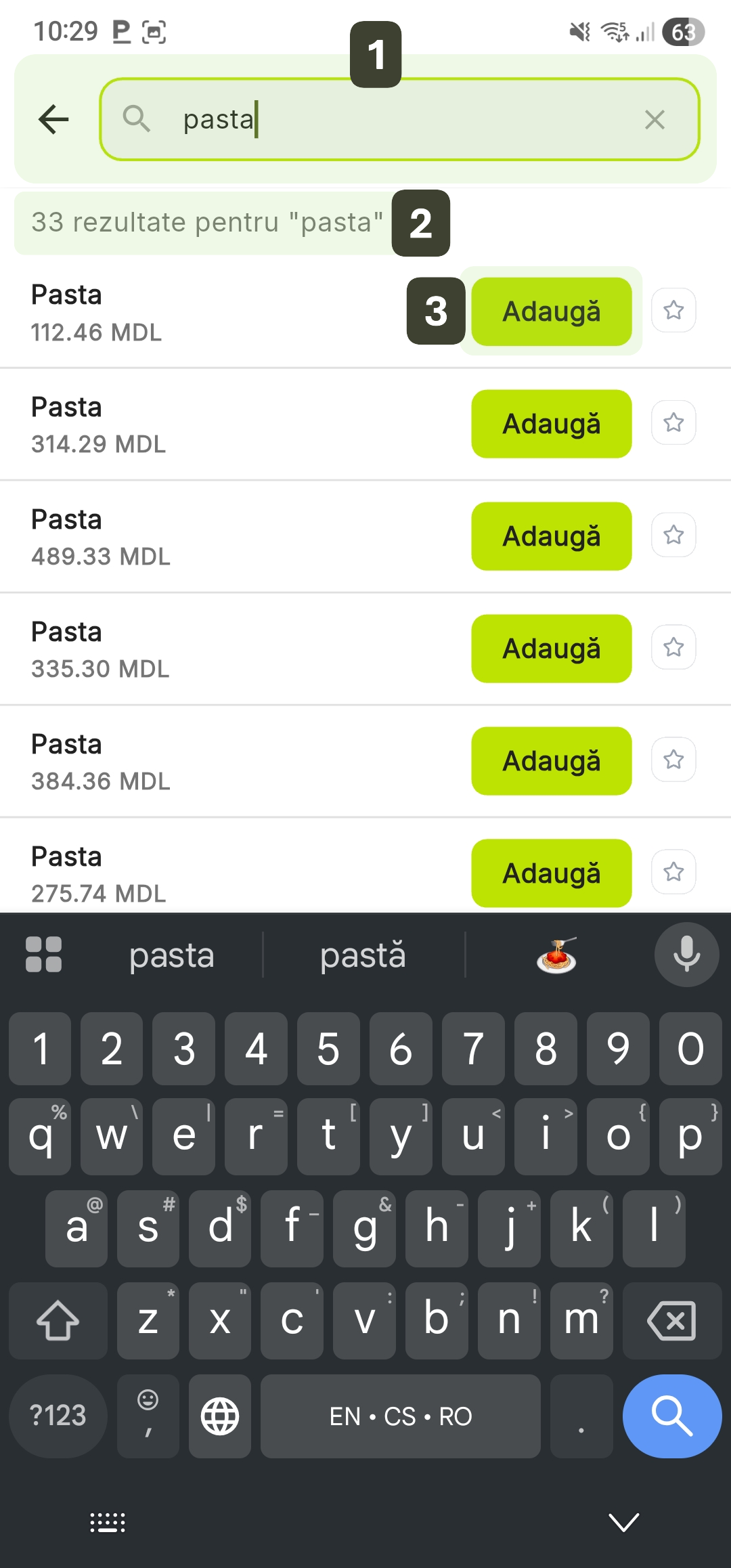
Task: Add the Pasta priced 384.36 MDL
Action: click(551, 761)
